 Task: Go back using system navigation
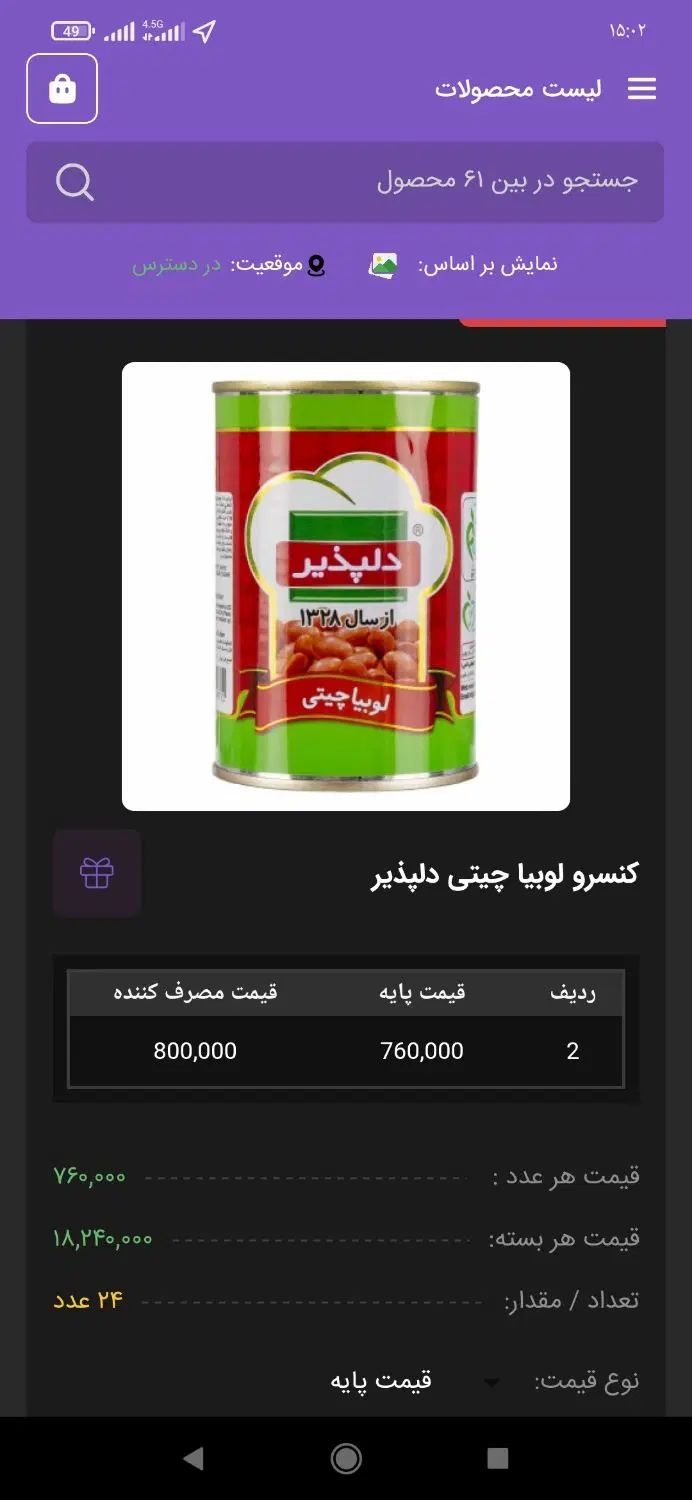(x=193, y=1458)
